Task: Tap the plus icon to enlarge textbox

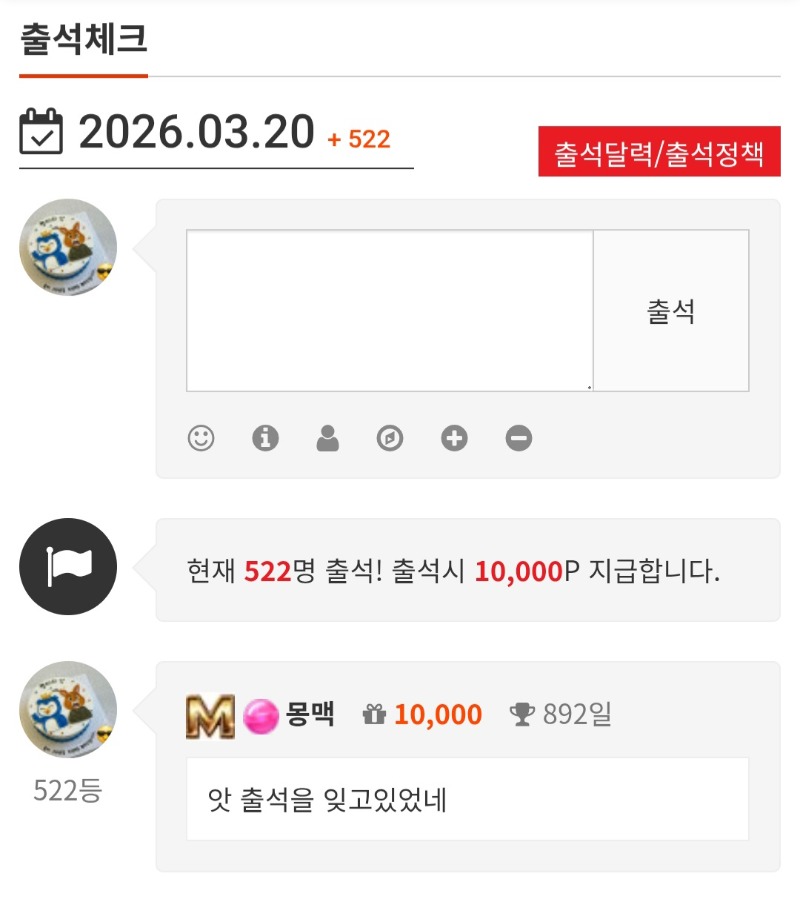Action: pyautogui.click(x=454, y=438)
